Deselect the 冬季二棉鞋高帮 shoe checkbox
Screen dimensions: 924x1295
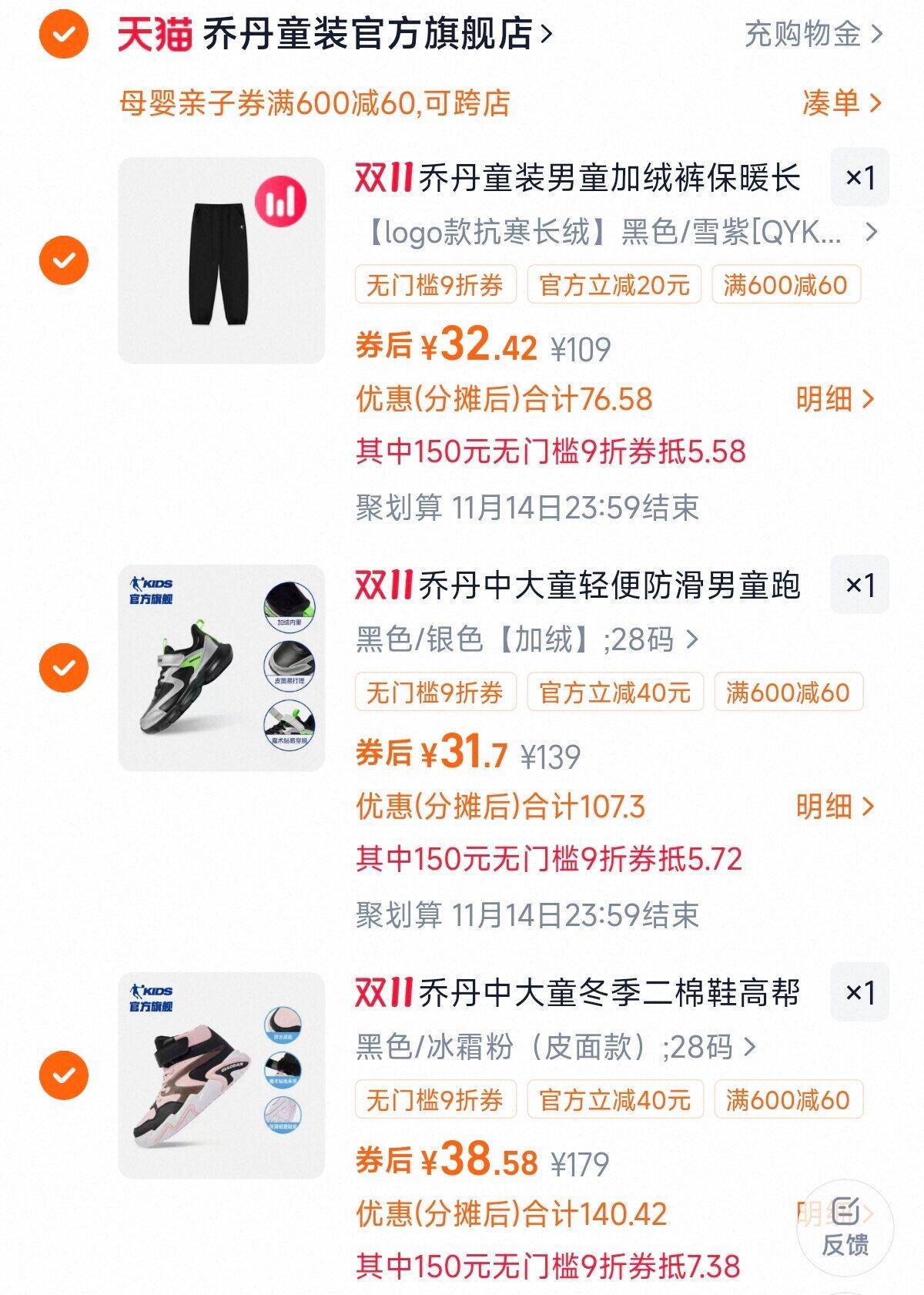(64, 1075)
